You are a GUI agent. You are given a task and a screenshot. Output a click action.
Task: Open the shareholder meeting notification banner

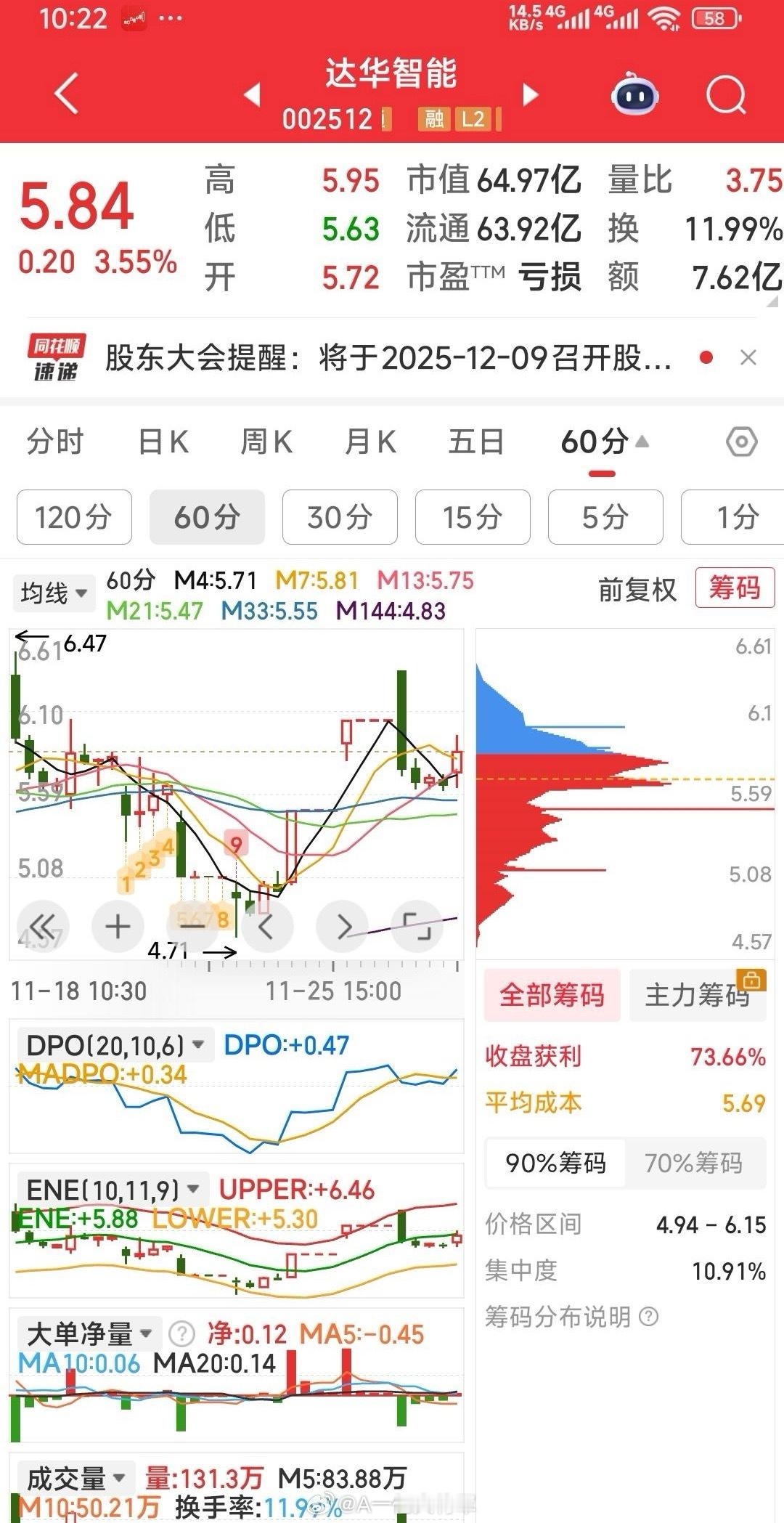point(385,358)
